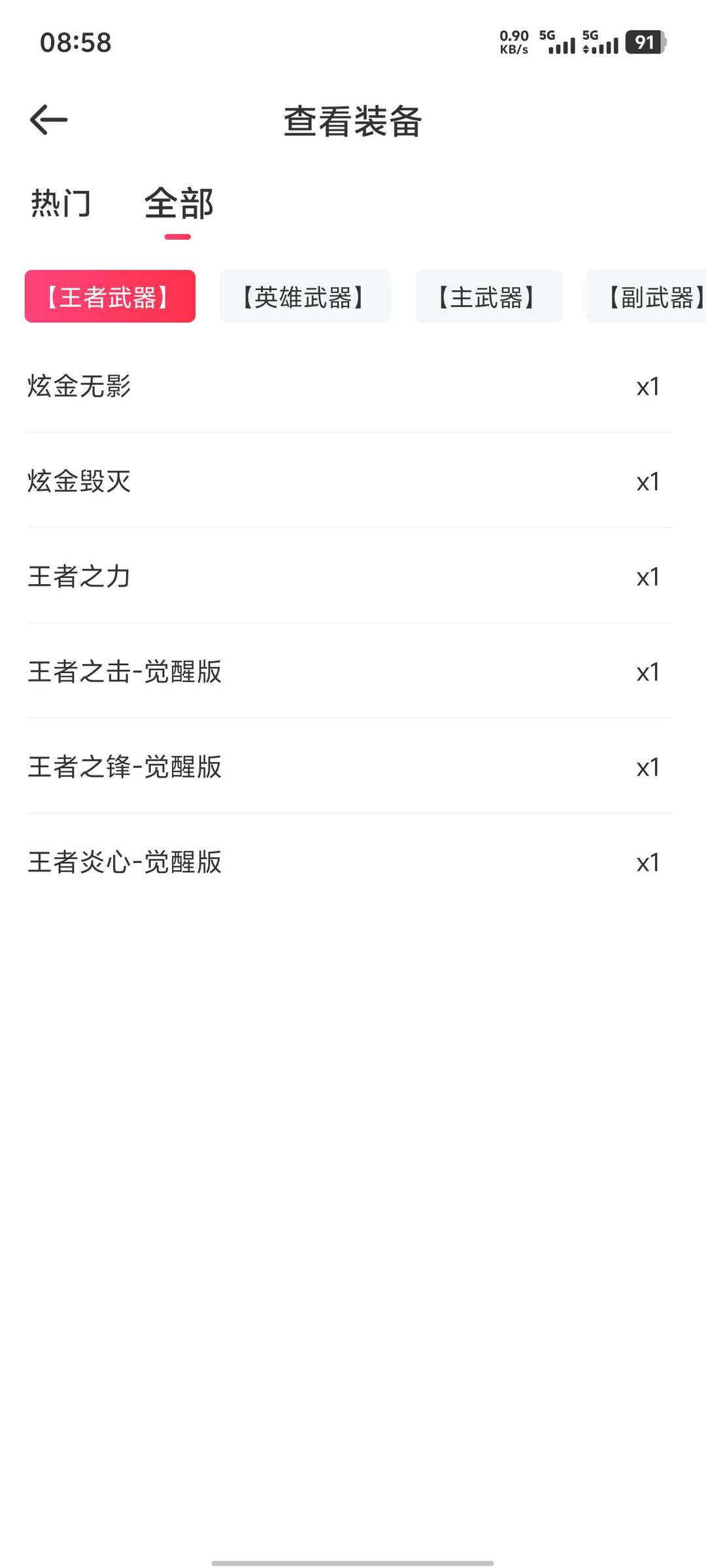Go back from 查看装备 page
Viewport: 706px width, 1568px height.
49,120
